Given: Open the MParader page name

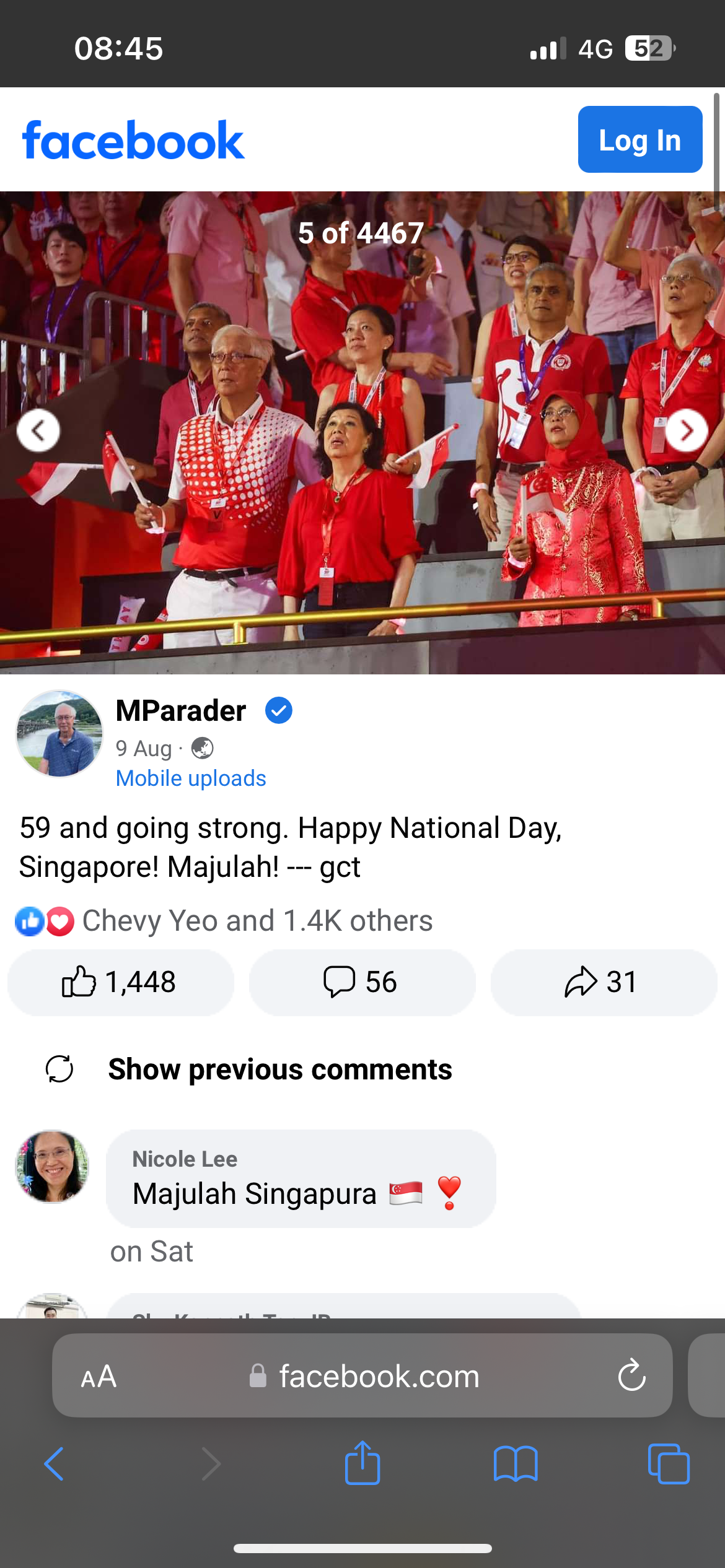Looking at the screenshot, I should [181, 711].
